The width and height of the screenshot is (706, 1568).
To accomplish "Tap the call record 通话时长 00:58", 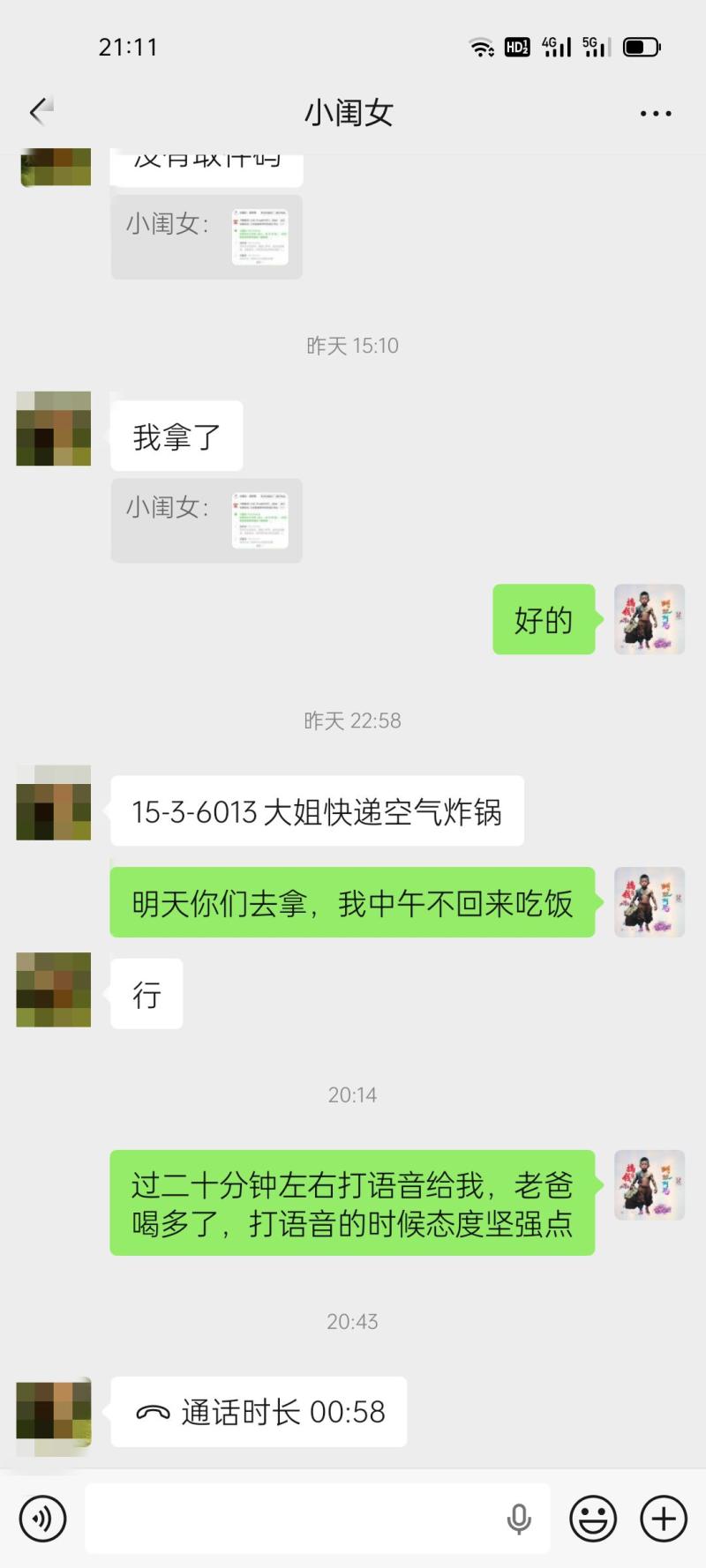I will 259,1412.
